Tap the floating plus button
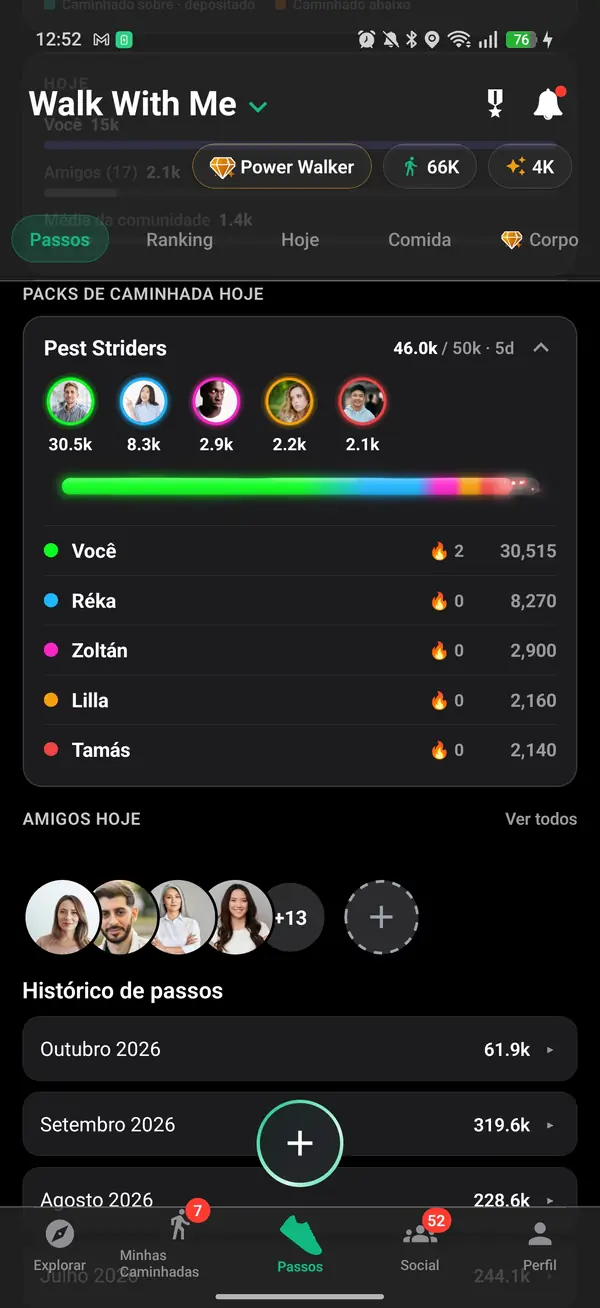Screen dimensions: 600x1308 [x=300, y=1144]
